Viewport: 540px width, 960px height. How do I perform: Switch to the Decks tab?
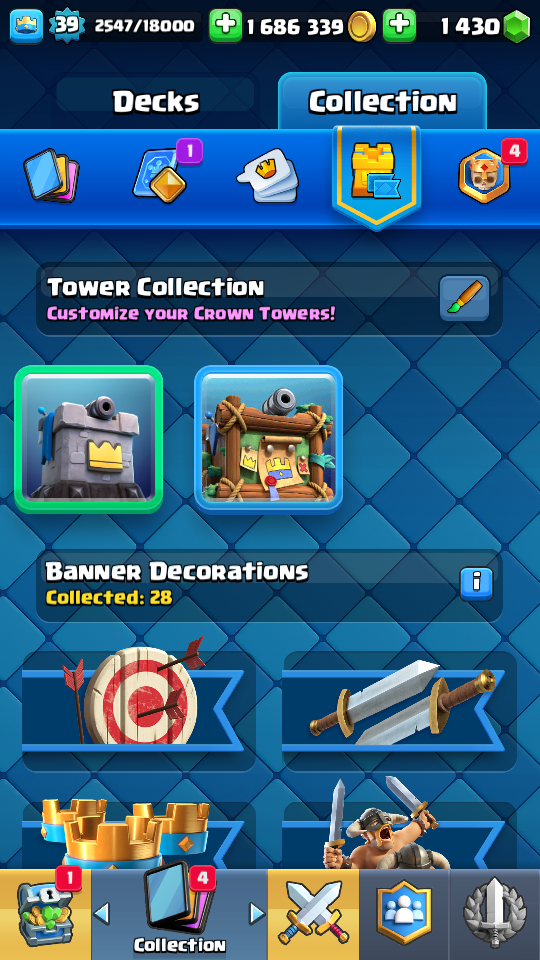pos(156,101)
